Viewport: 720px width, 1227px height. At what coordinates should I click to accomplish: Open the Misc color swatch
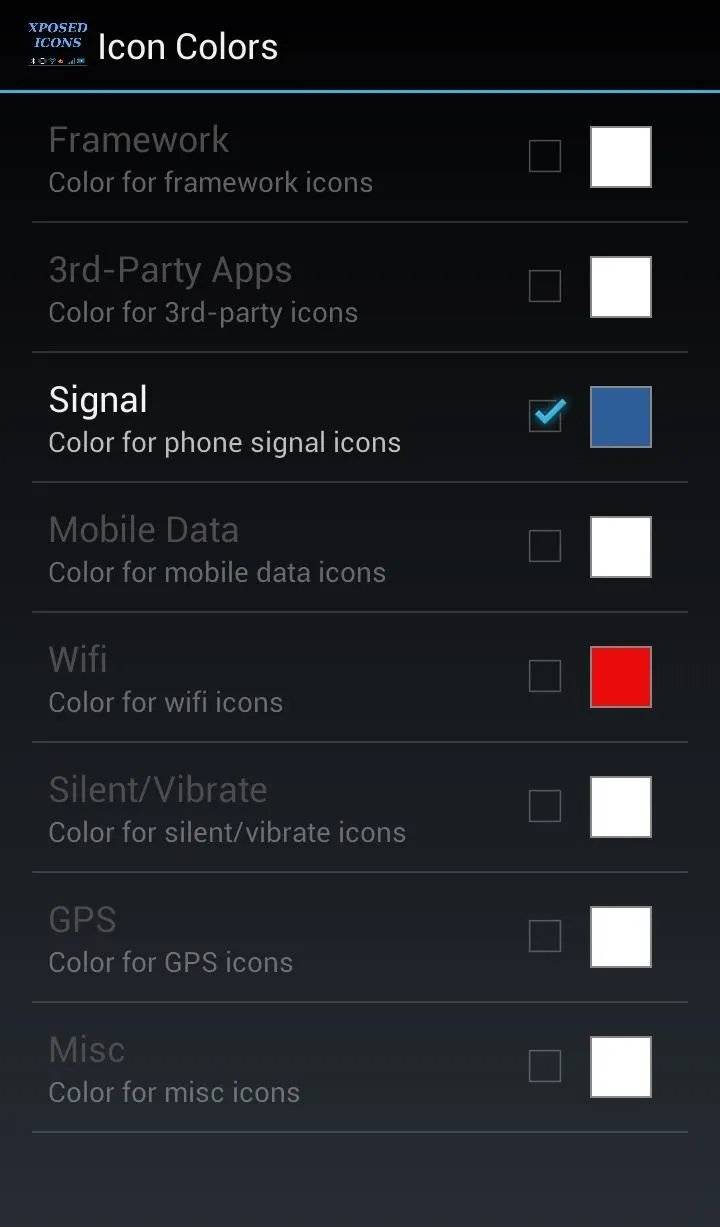coord(621,1067)
